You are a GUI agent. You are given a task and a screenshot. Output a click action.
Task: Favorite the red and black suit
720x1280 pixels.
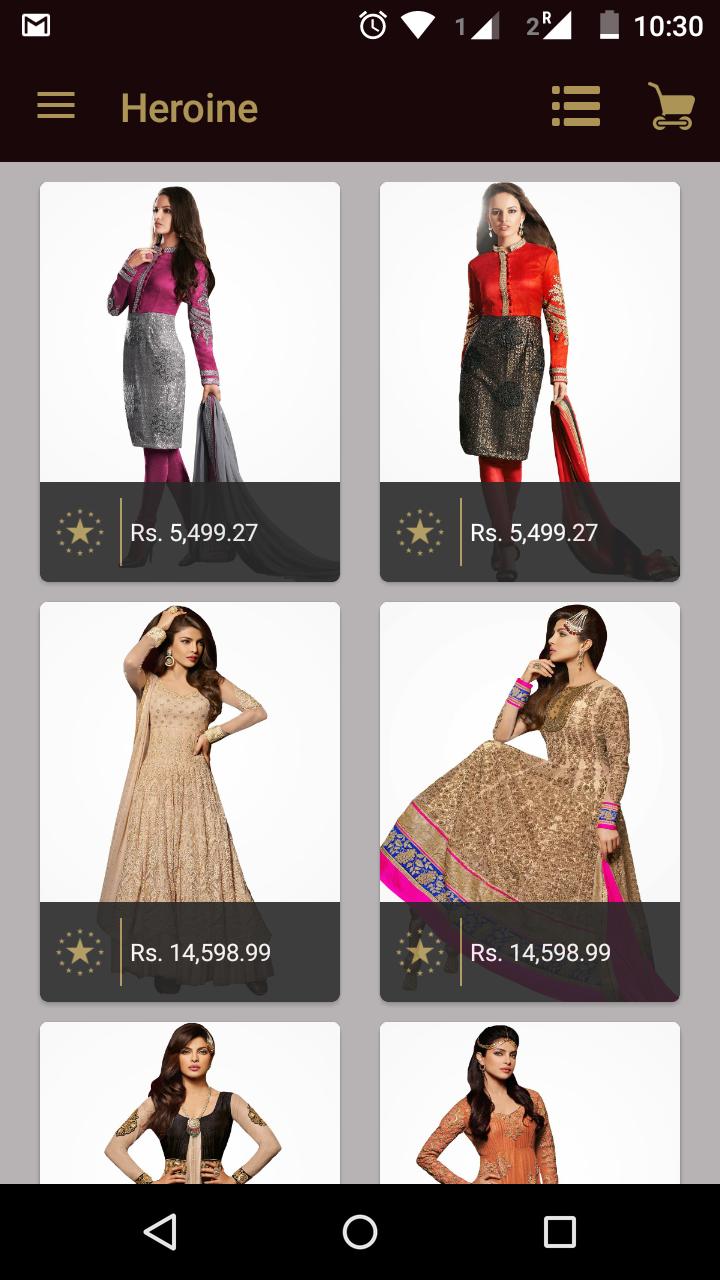tap(420, 532)
